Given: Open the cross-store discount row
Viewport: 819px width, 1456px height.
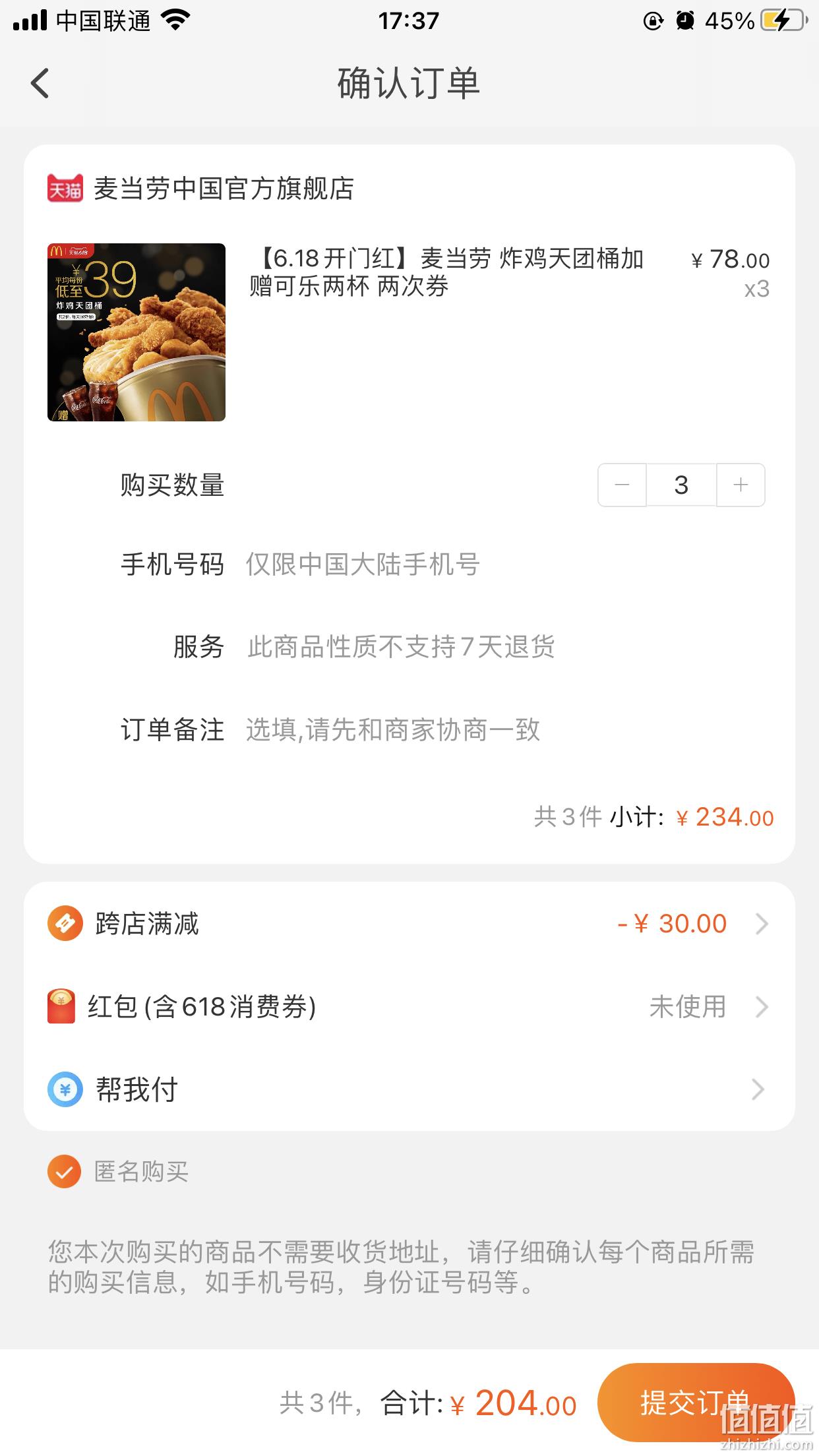Looking at the screenshot, I should [409, 924].
